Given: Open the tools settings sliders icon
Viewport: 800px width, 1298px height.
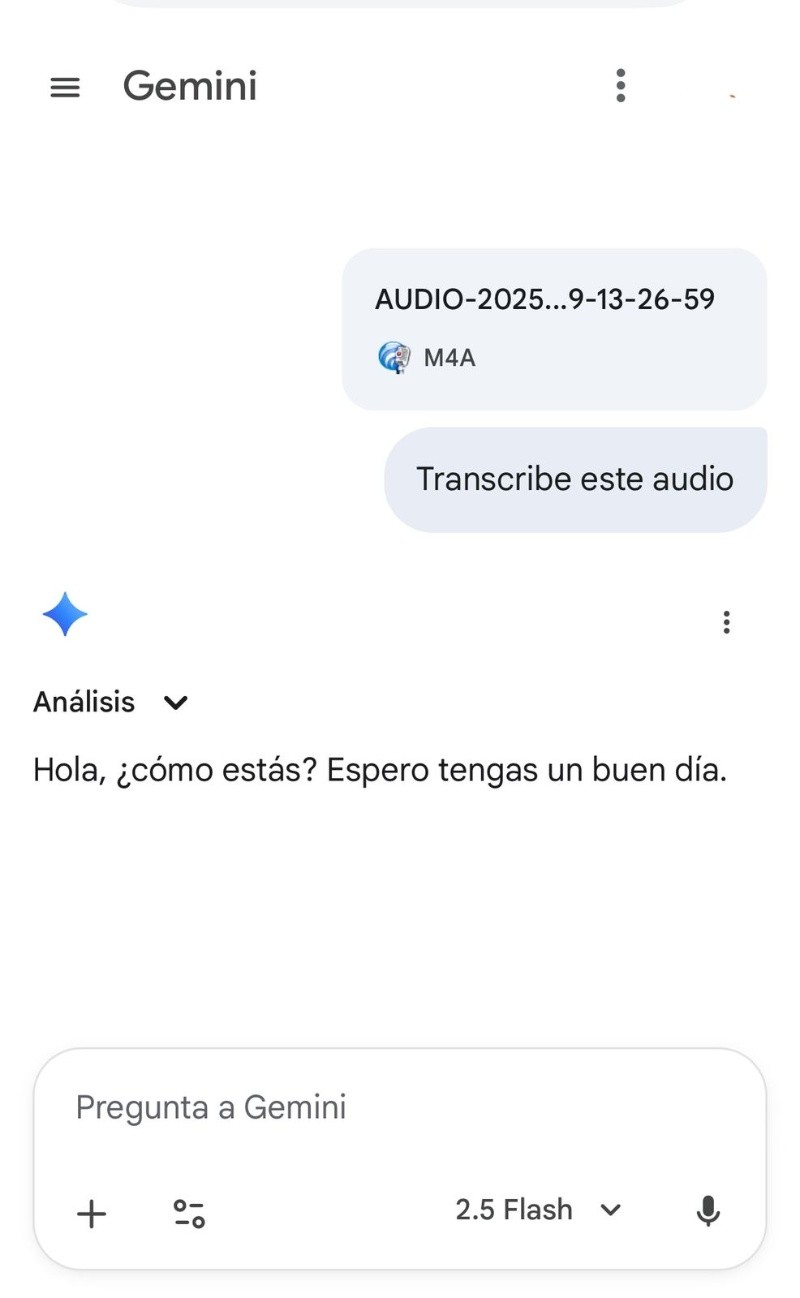Looking at the screenshot, I should 189,1214.
